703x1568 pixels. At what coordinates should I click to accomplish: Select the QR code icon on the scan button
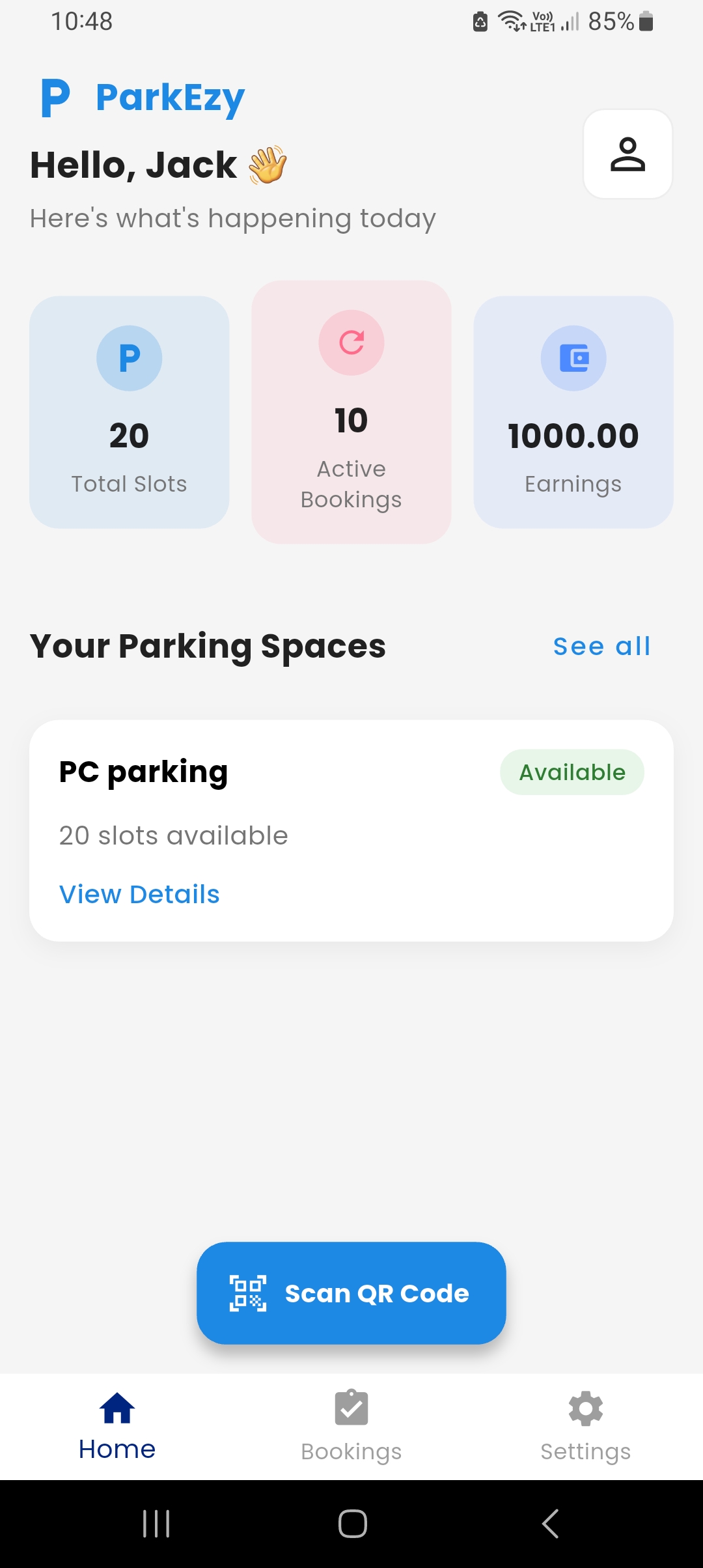click(249, 1293)
